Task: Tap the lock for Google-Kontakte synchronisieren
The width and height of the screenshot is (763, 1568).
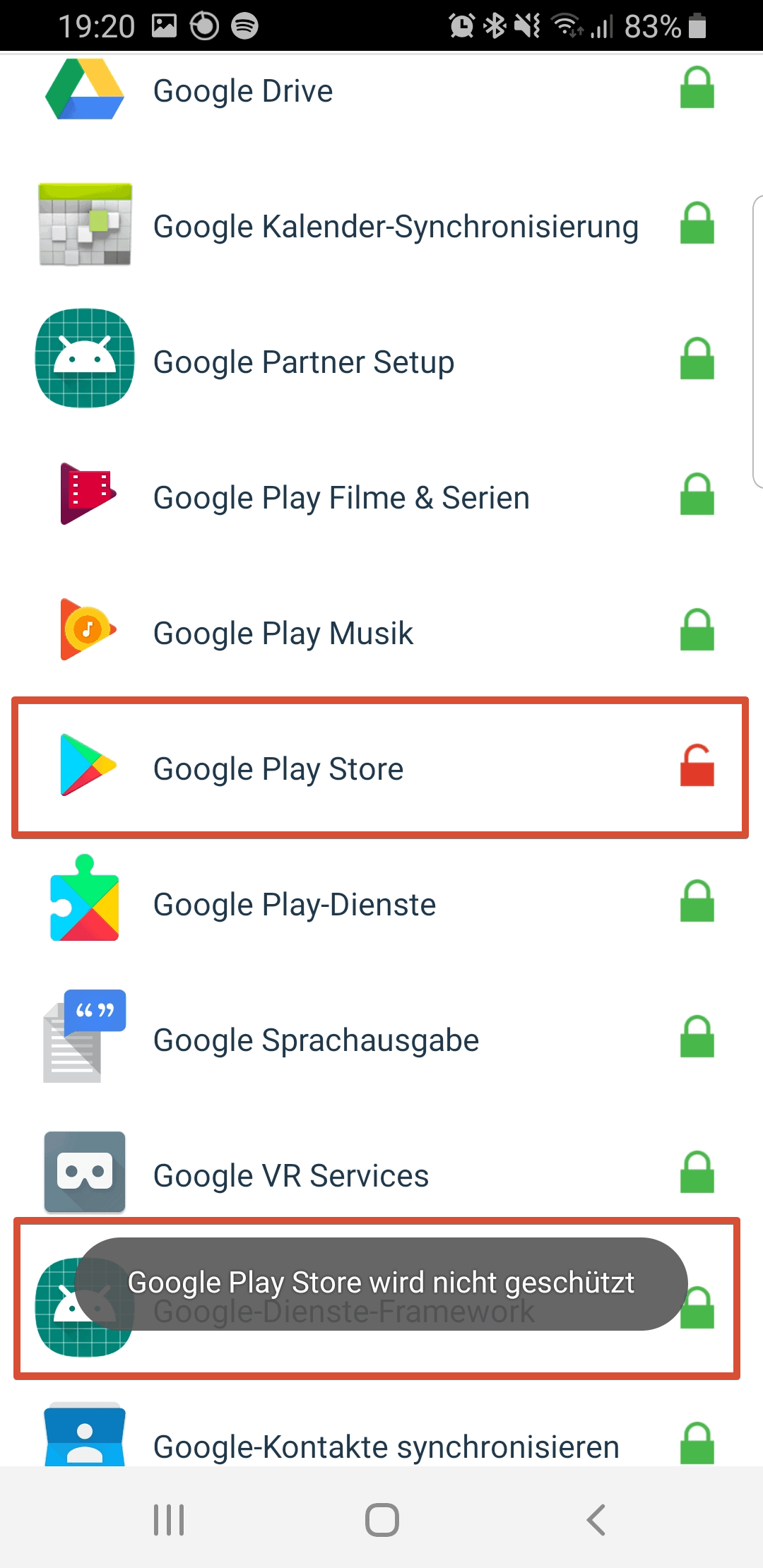Action: coord(697,1444)
